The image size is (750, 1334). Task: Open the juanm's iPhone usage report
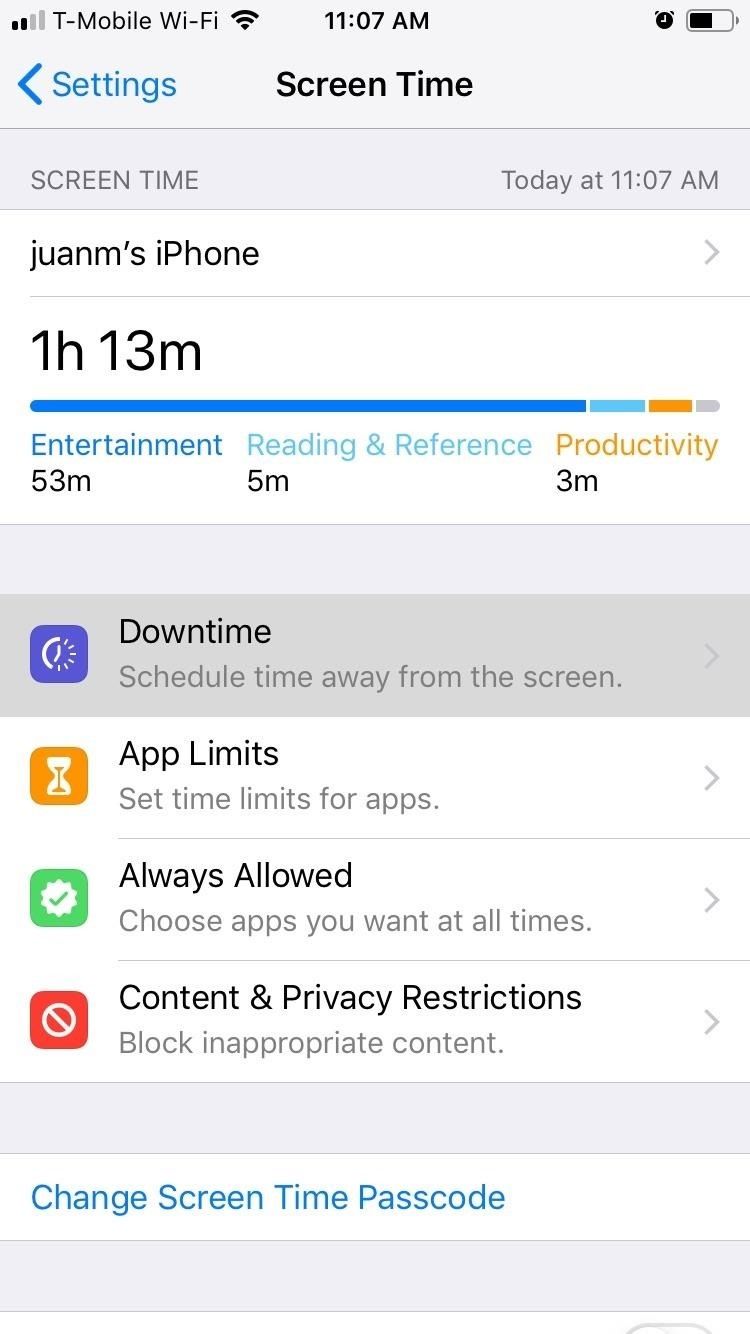(375, 253)
